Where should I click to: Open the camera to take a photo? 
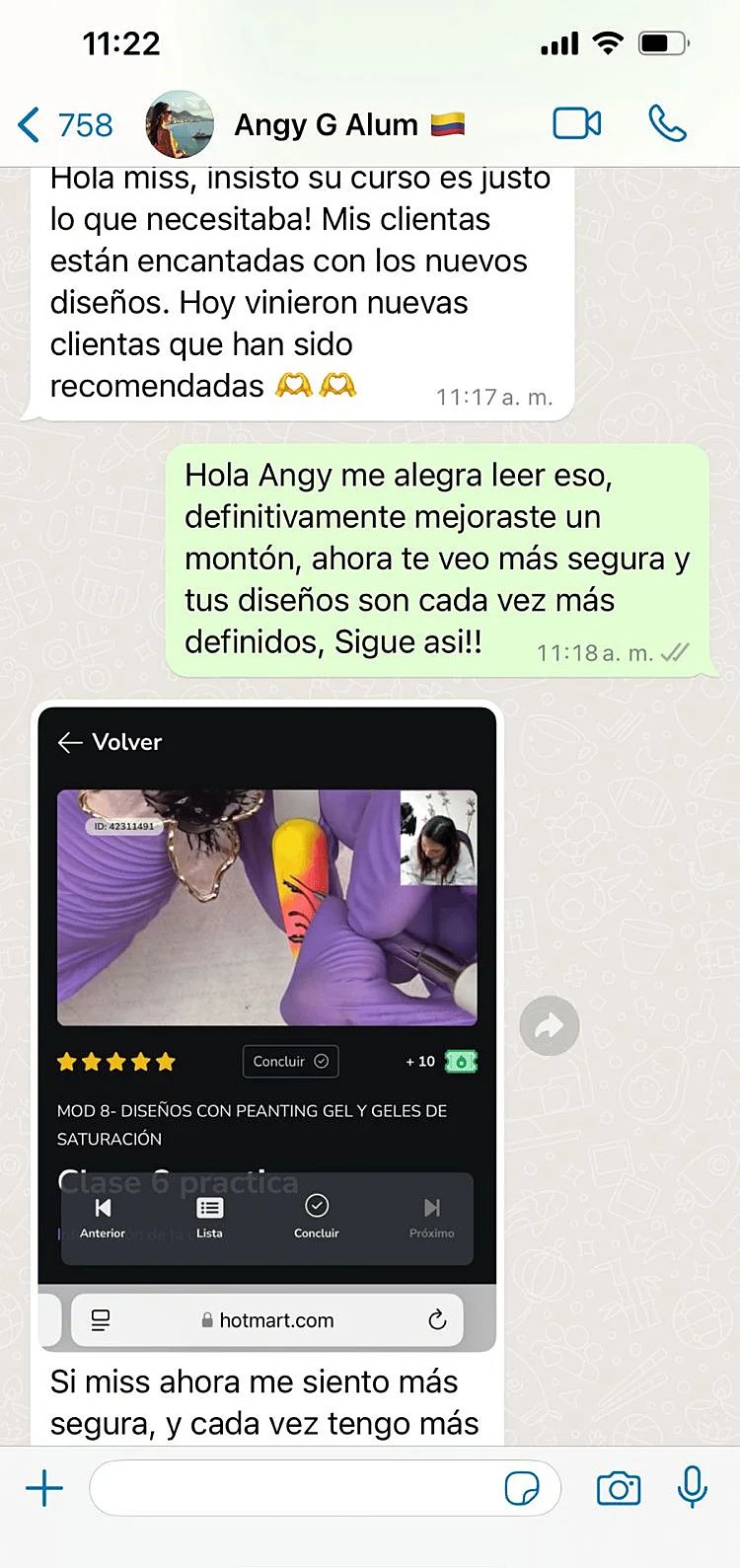(619, 1488)
